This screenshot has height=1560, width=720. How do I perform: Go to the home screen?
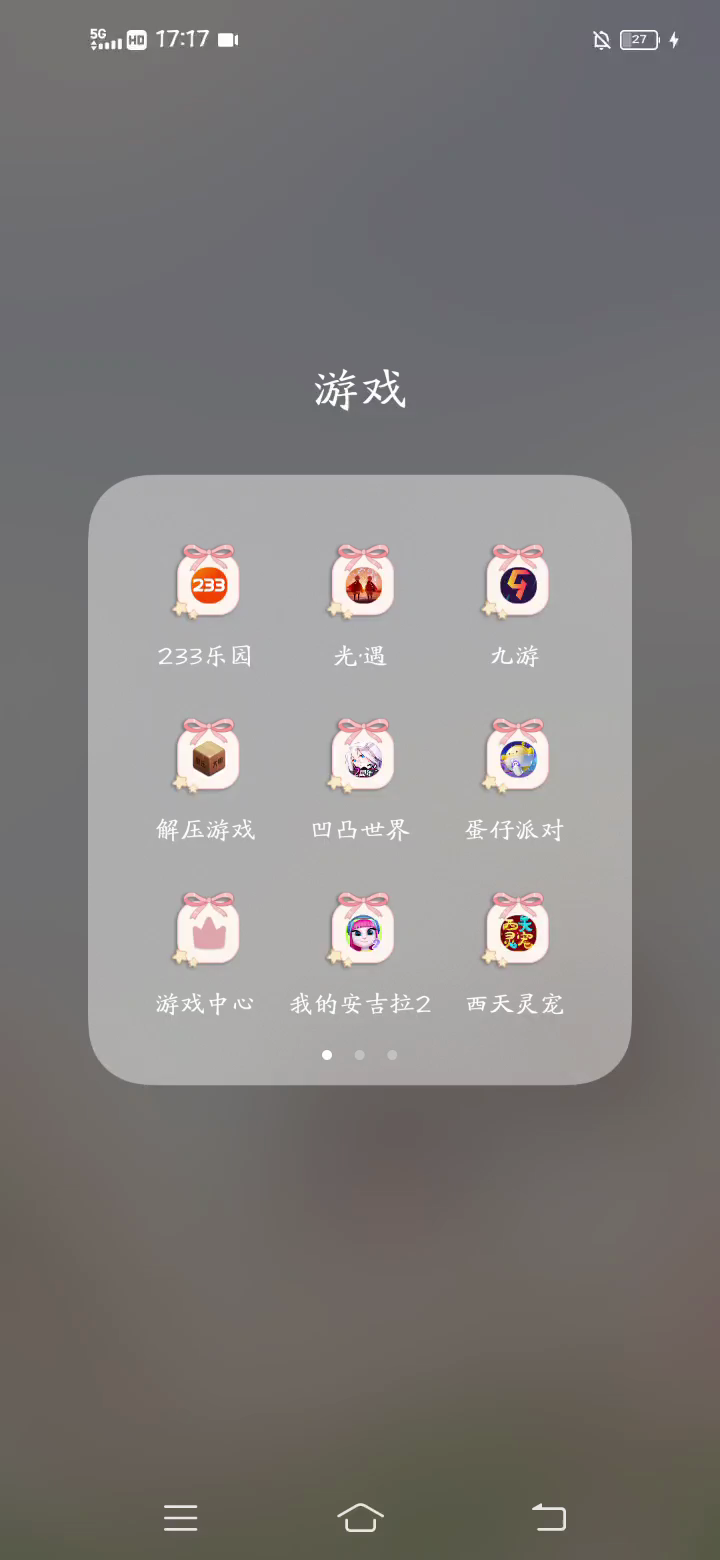click(360, 1517)
